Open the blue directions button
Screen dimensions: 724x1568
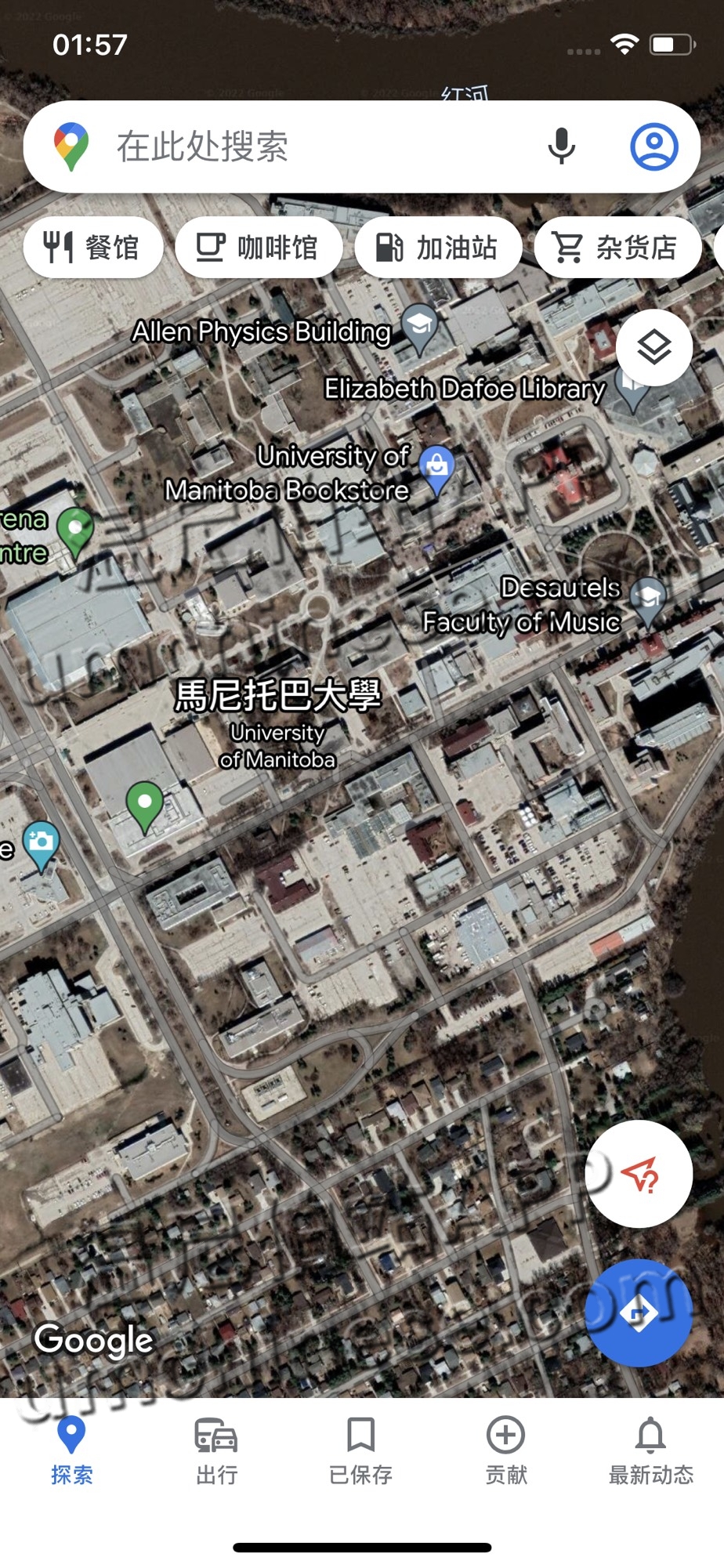click(x=639, y=1313)
